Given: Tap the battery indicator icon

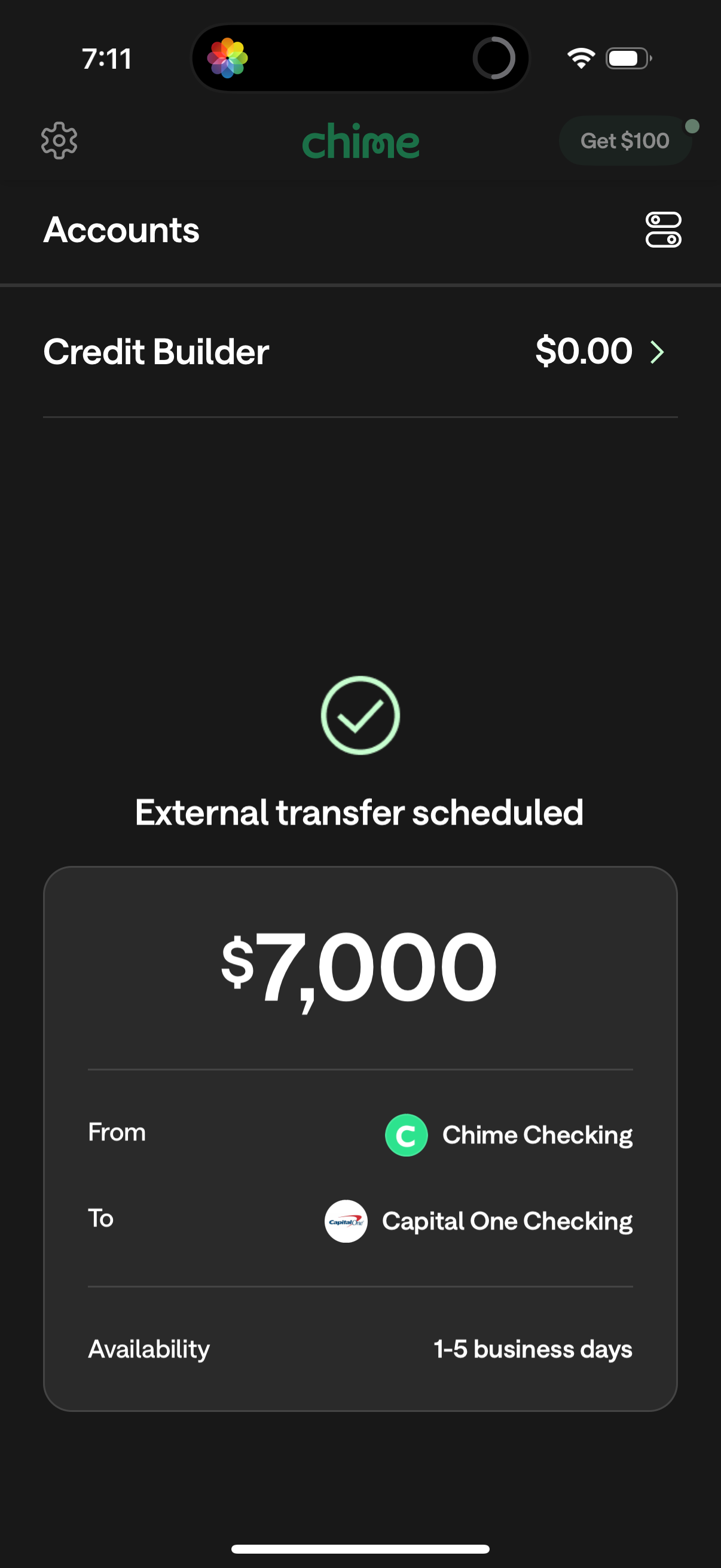Looking at the screenshot, I should [x=627, y=59].
